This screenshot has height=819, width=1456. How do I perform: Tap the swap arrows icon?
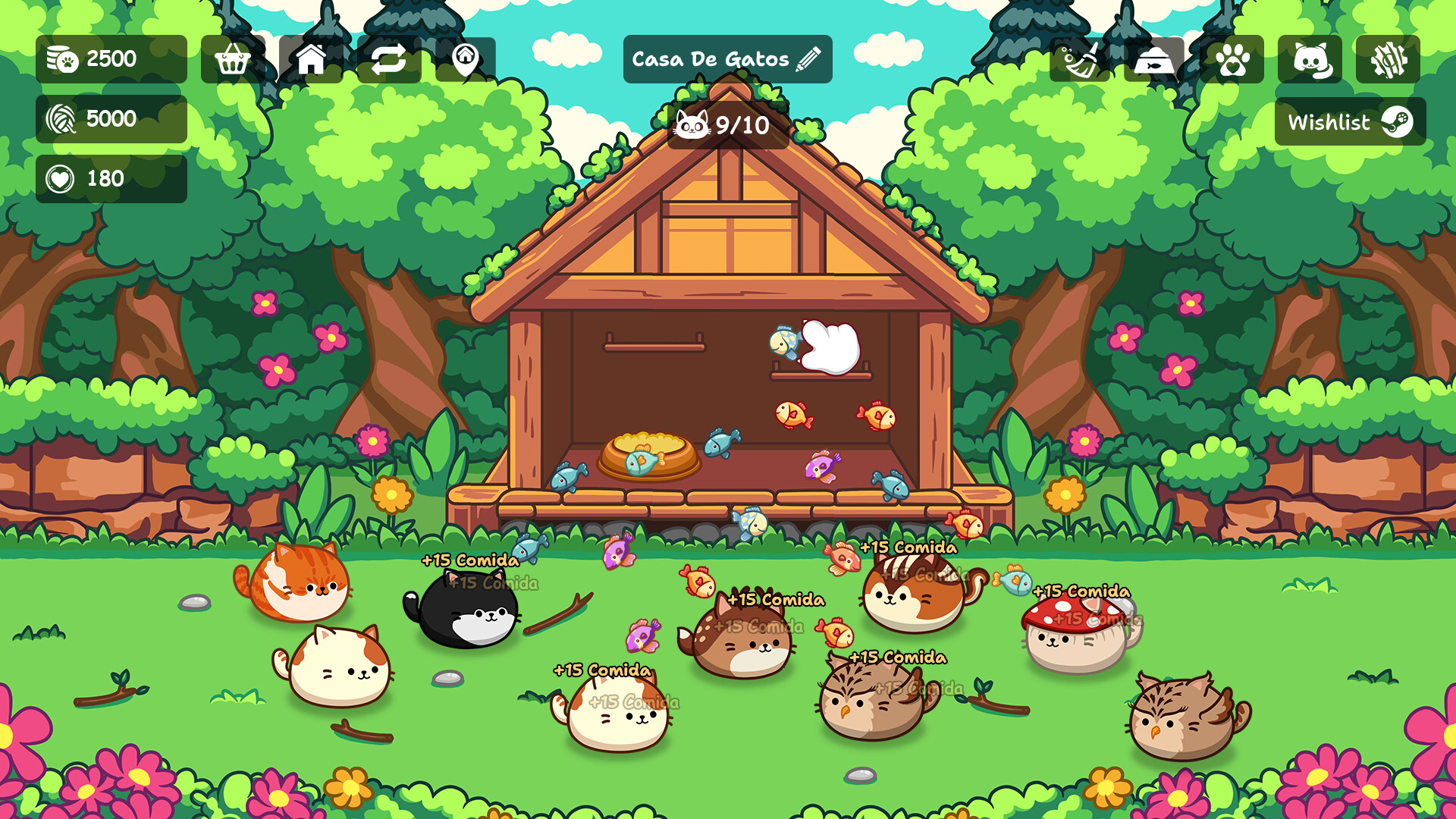click(x=388, y=59)
